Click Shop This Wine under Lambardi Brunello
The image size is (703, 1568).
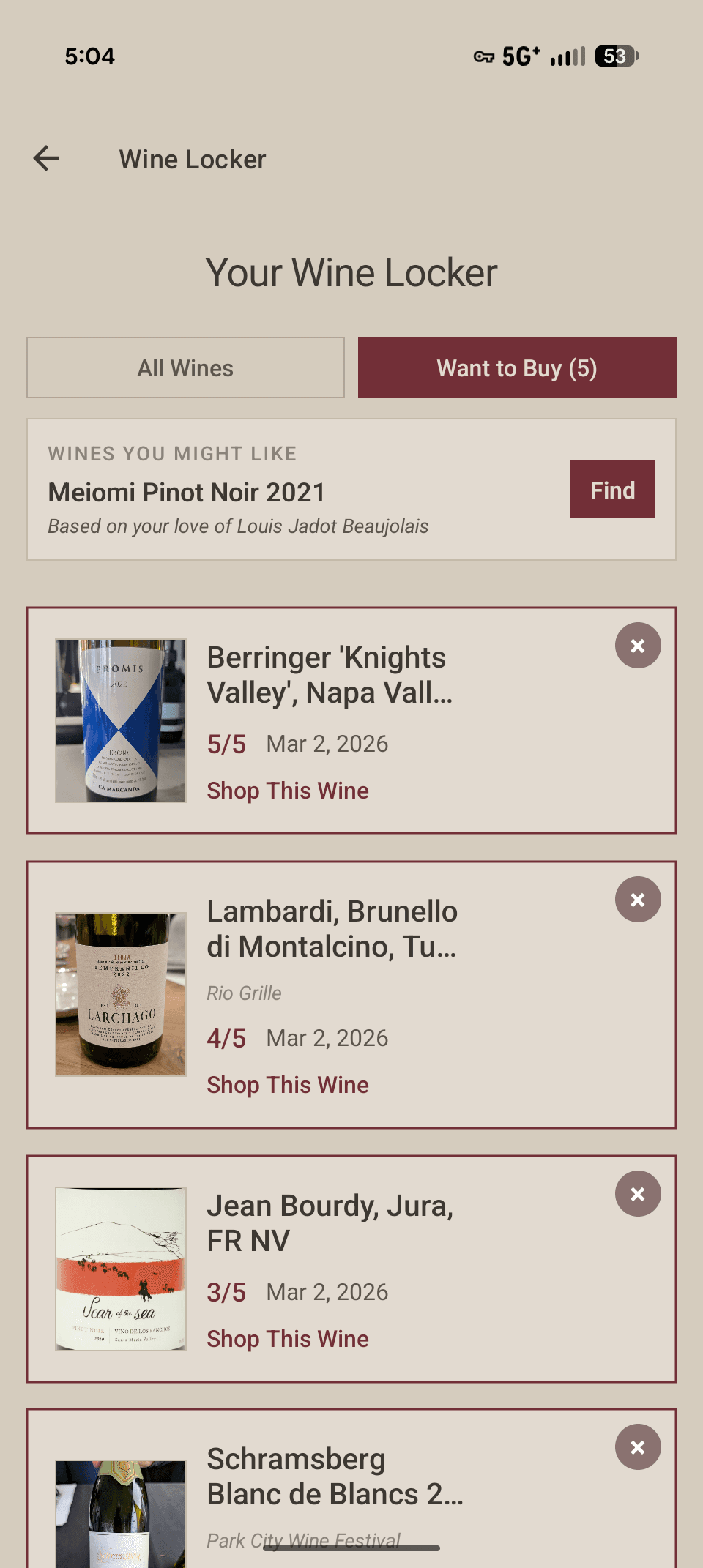pyautogui.click(x=288, y=1085)
